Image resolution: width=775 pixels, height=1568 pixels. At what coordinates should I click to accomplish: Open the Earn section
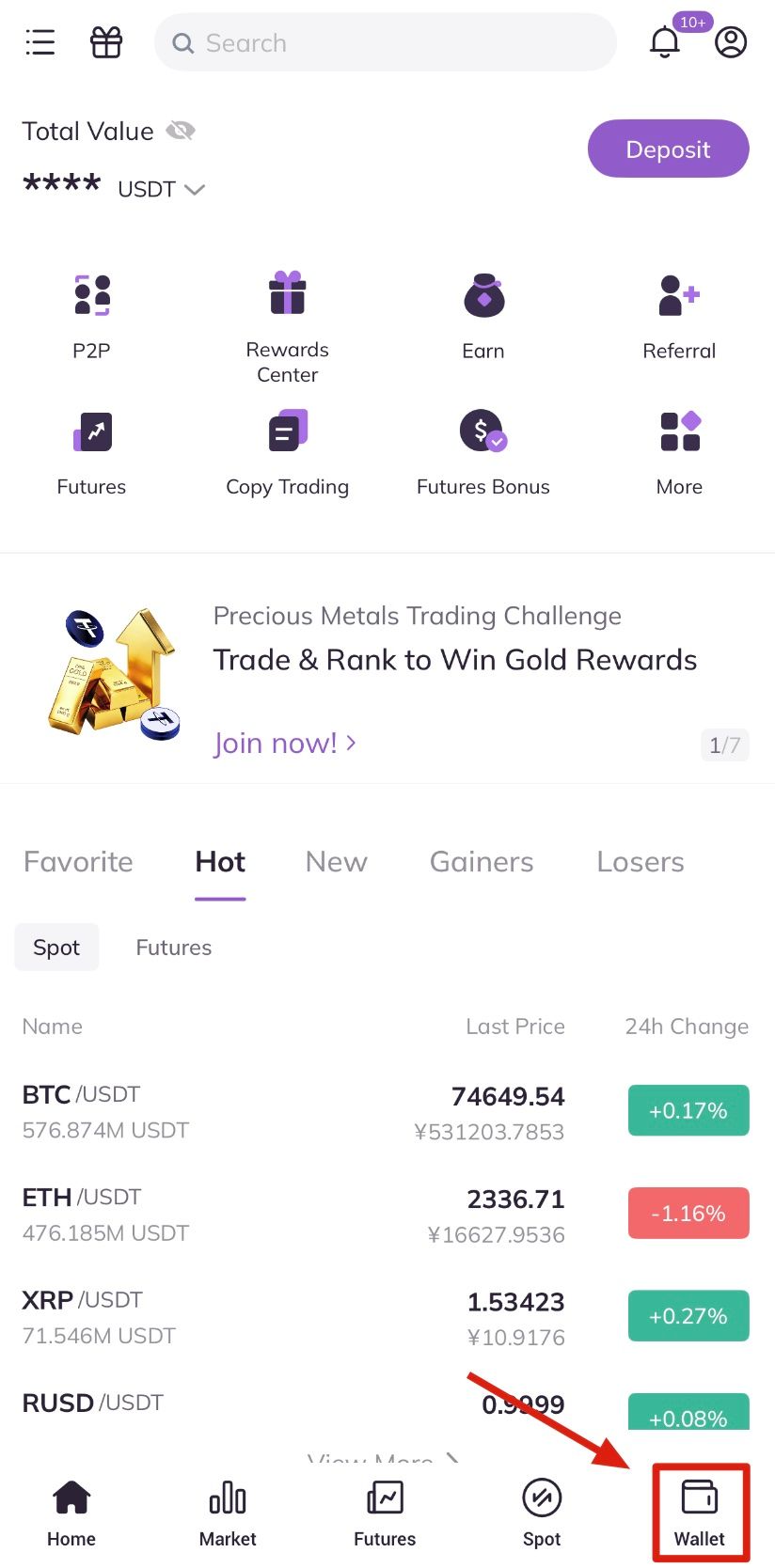tap(483, 317)
